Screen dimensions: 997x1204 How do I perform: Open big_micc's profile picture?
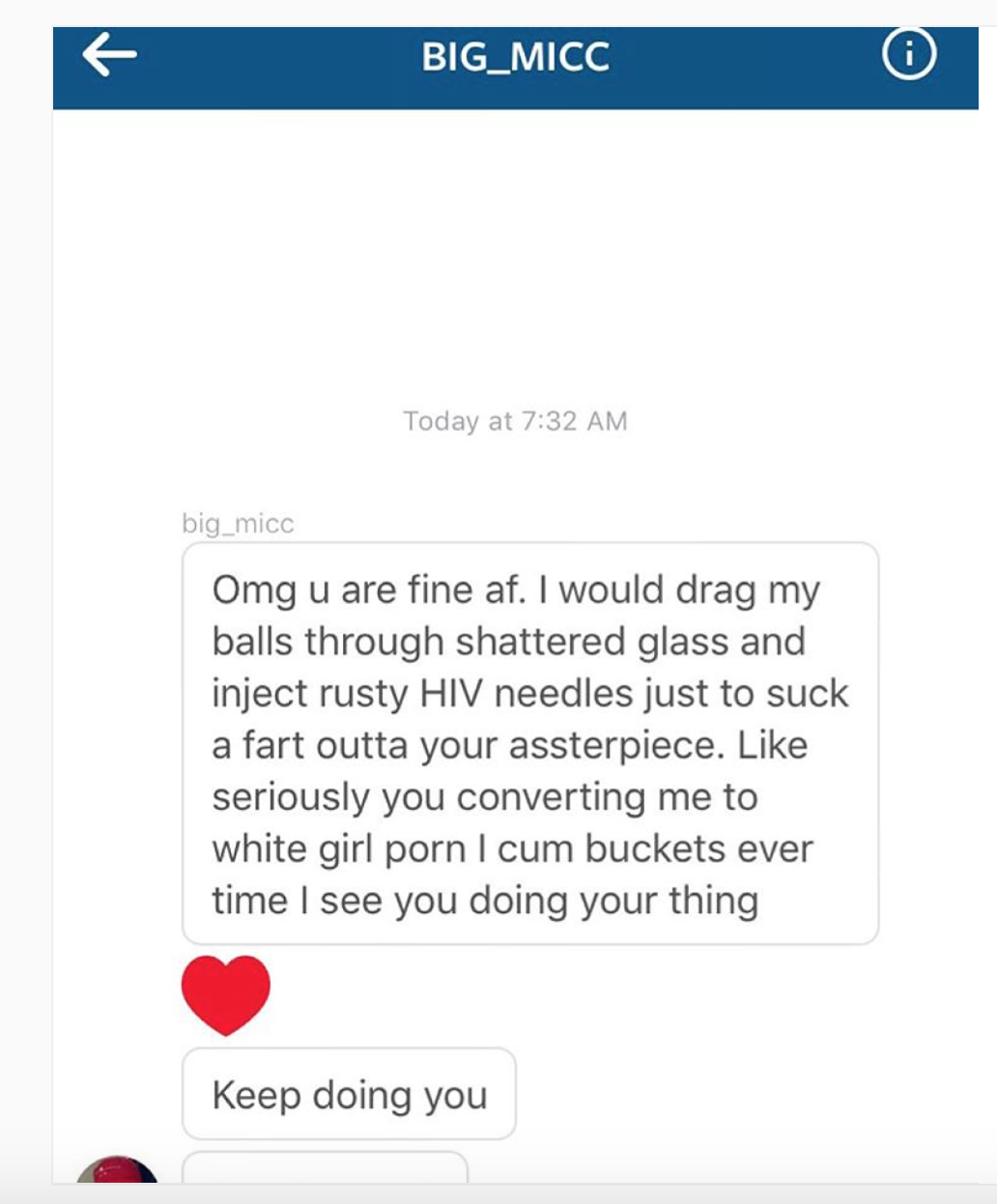click(118, 1171)
